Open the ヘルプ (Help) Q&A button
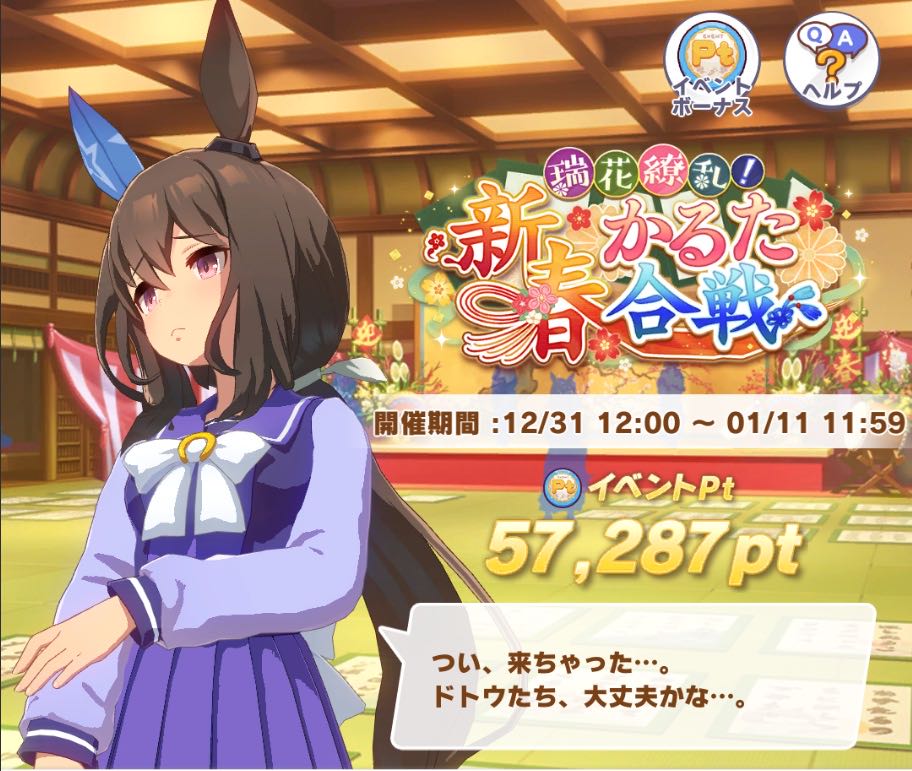Screen dimensions: 912x771 click(832, 66)
